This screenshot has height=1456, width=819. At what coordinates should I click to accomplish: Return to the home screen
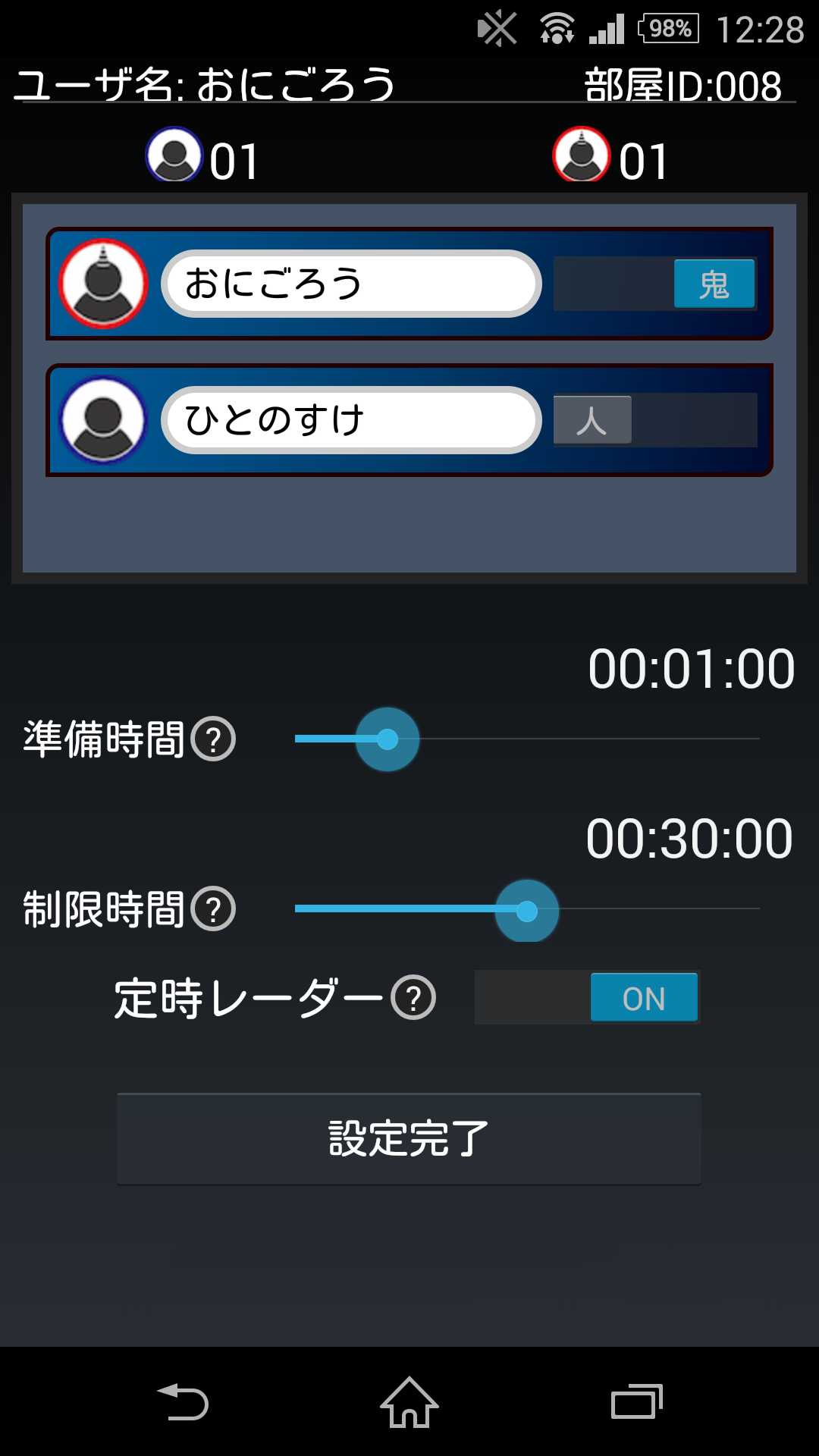pyautogui.click(x=409, y=1401)
